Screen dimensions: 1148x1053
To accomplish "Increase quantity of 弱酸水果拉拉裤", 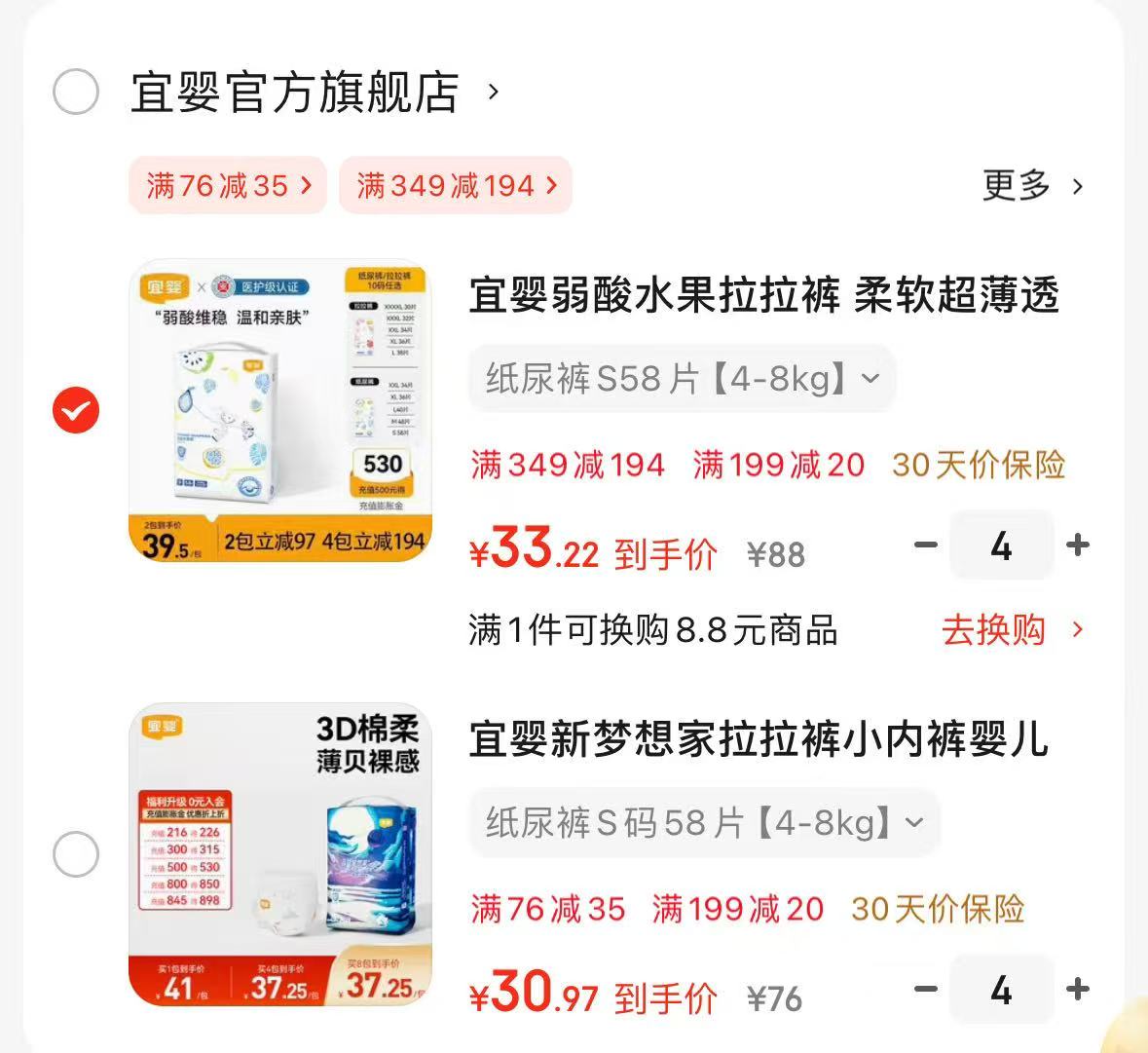I will coord(1078,545).
